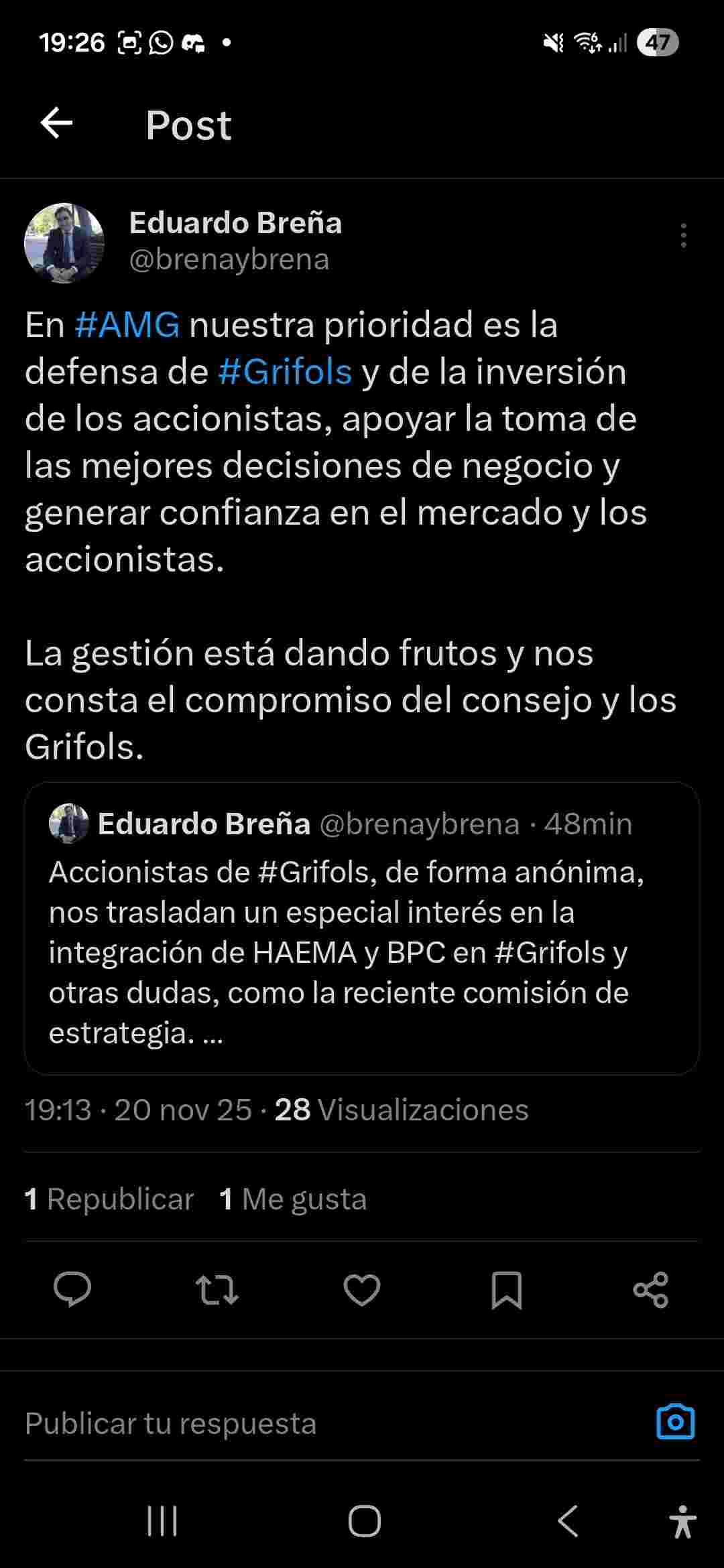View likes via 1 Me gusta
This screenshot has height=1568, width=724.
point(293,1199)
